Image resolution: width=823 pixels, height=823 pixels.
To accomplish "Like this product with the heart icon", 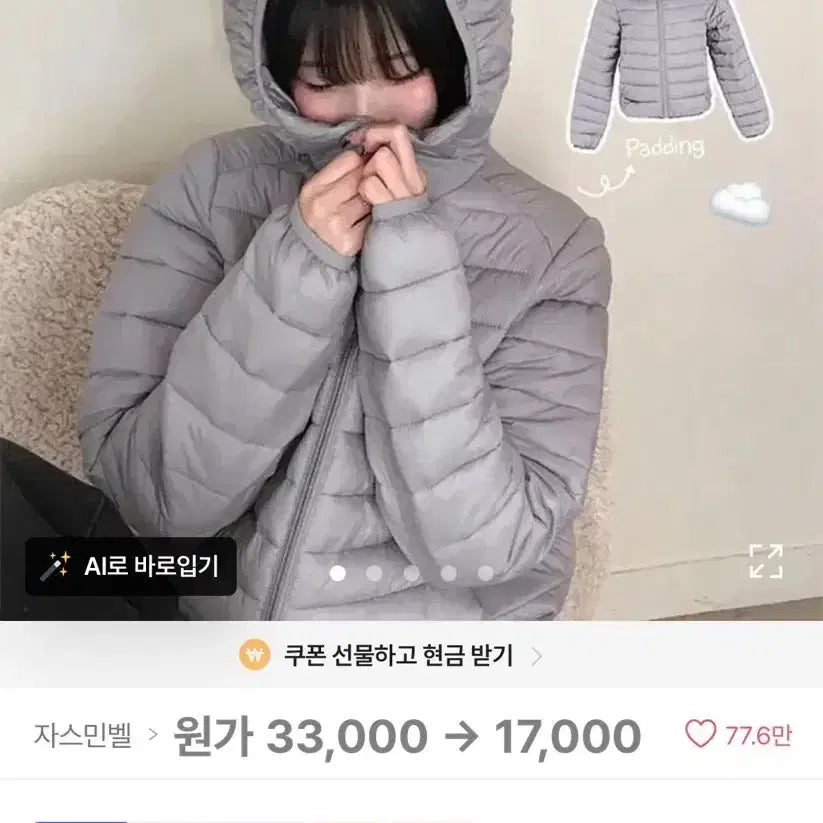I will point(701,735).
